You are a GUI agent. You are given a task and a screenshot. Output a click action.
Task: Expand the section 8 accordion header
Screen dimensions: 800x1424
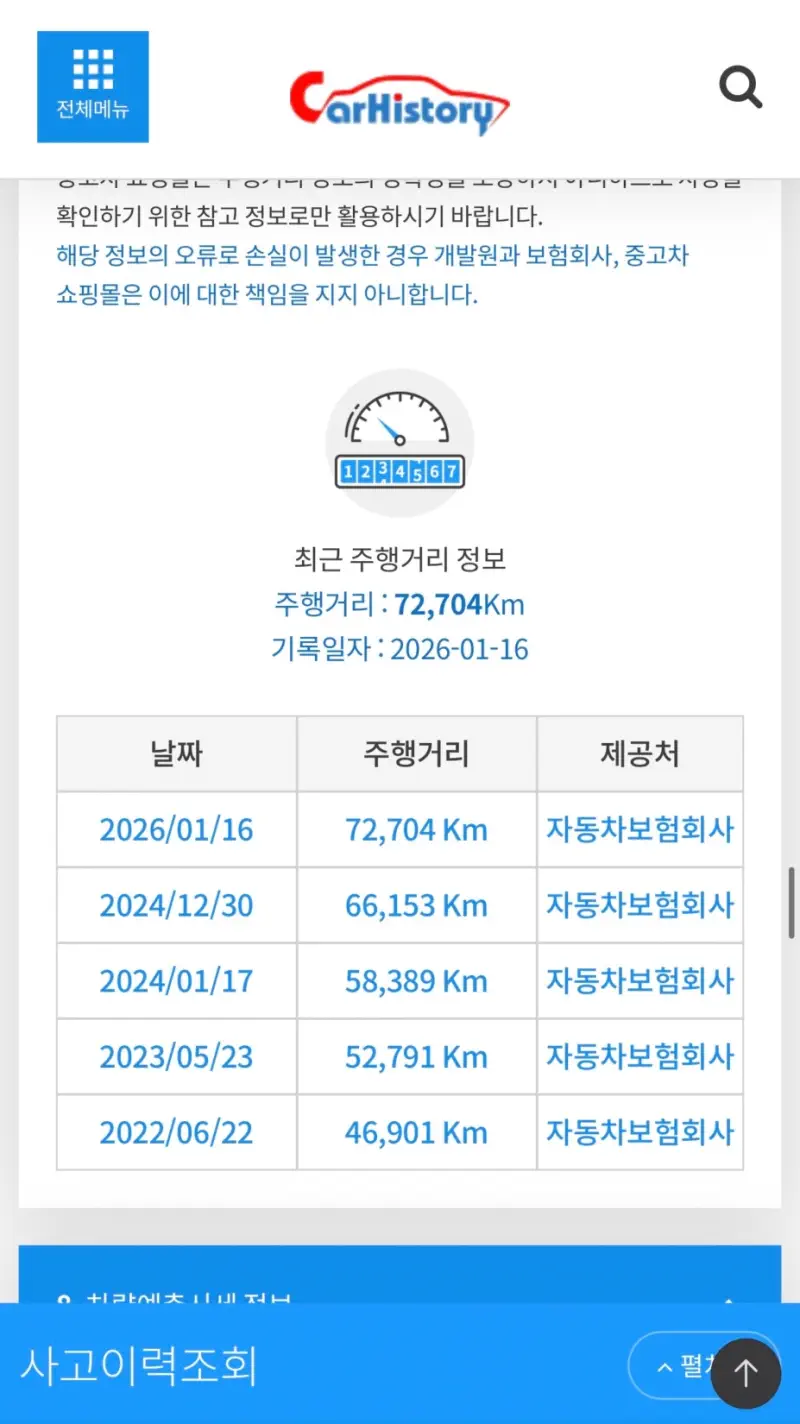tap(400, 1275)
